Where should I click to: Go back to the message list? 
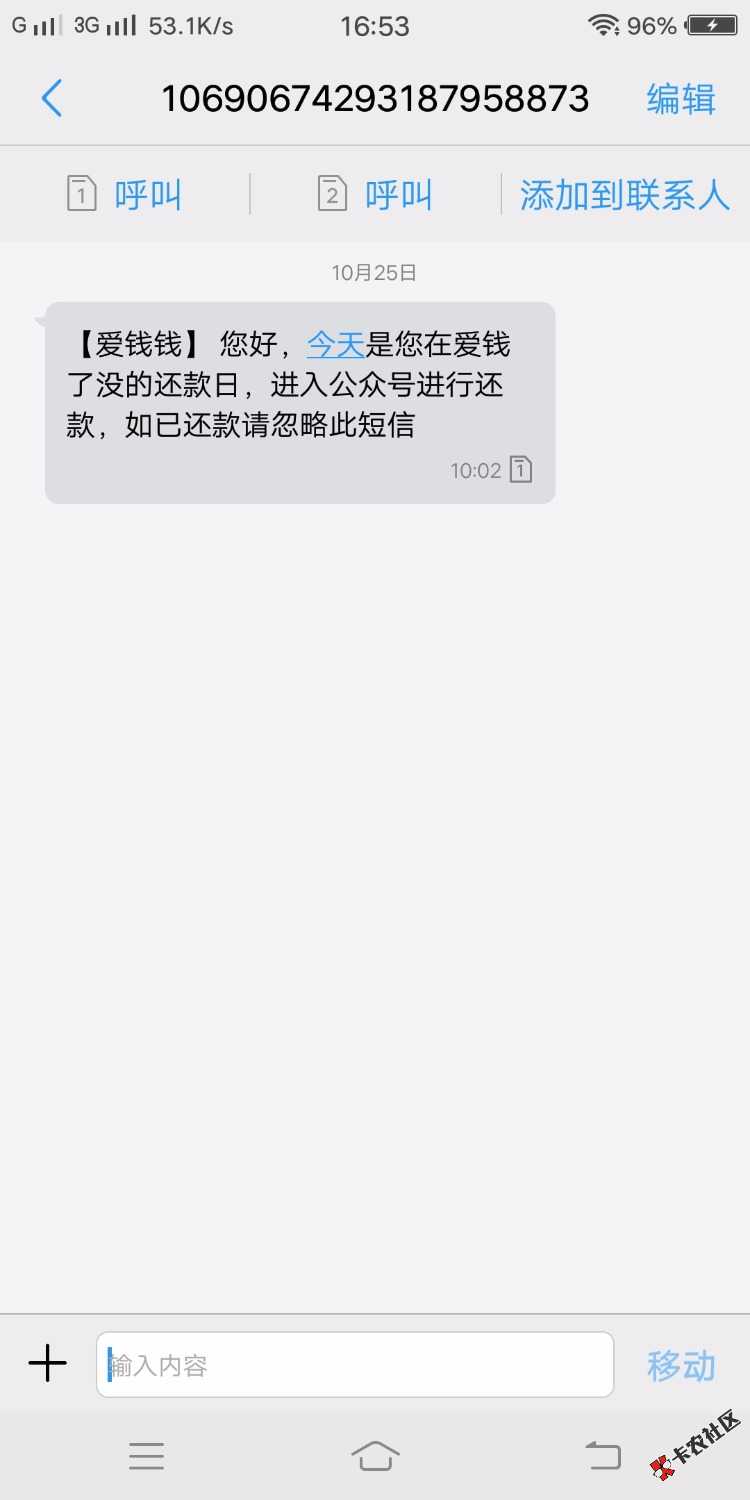coord(52,99)
